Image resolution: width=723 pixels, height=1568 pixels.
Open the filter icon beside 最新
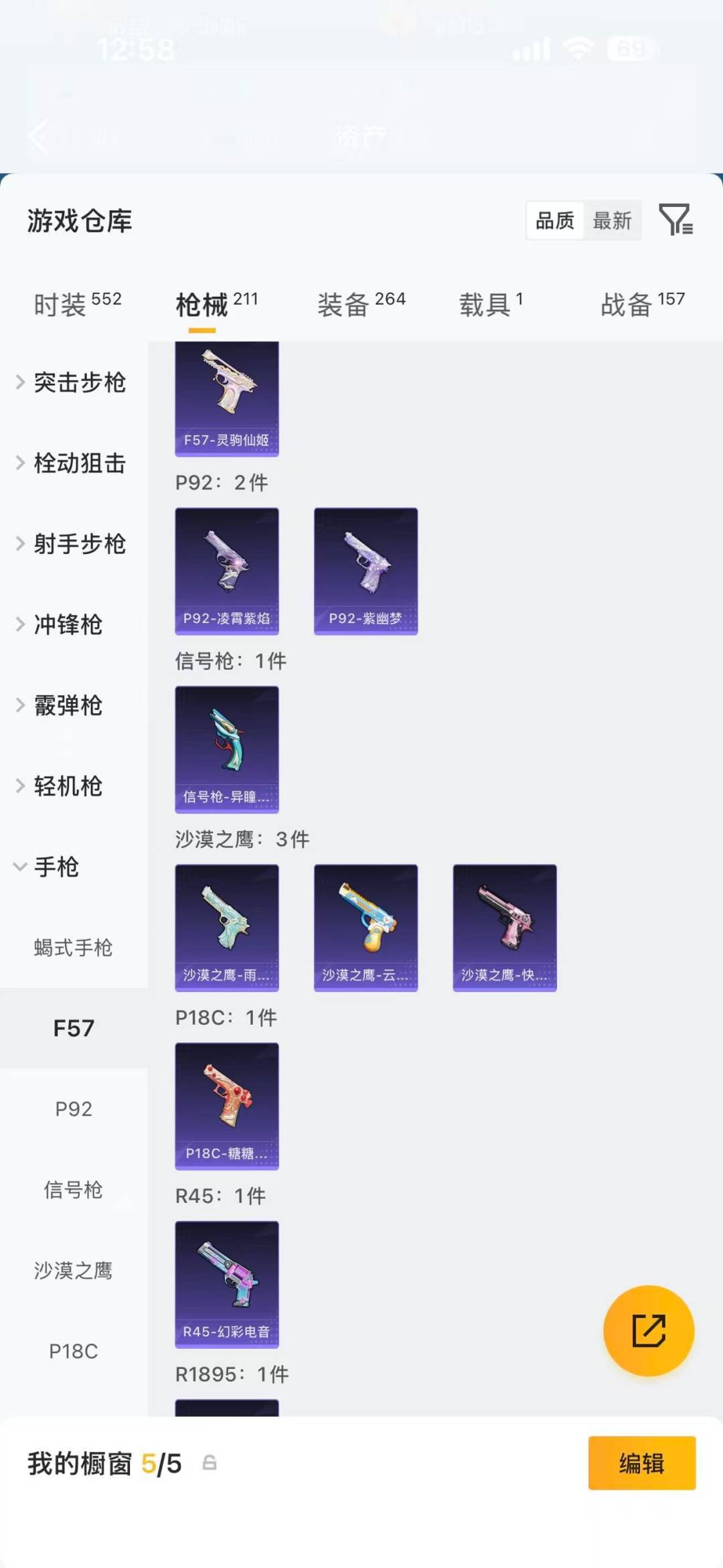click(x=678, y=220)
